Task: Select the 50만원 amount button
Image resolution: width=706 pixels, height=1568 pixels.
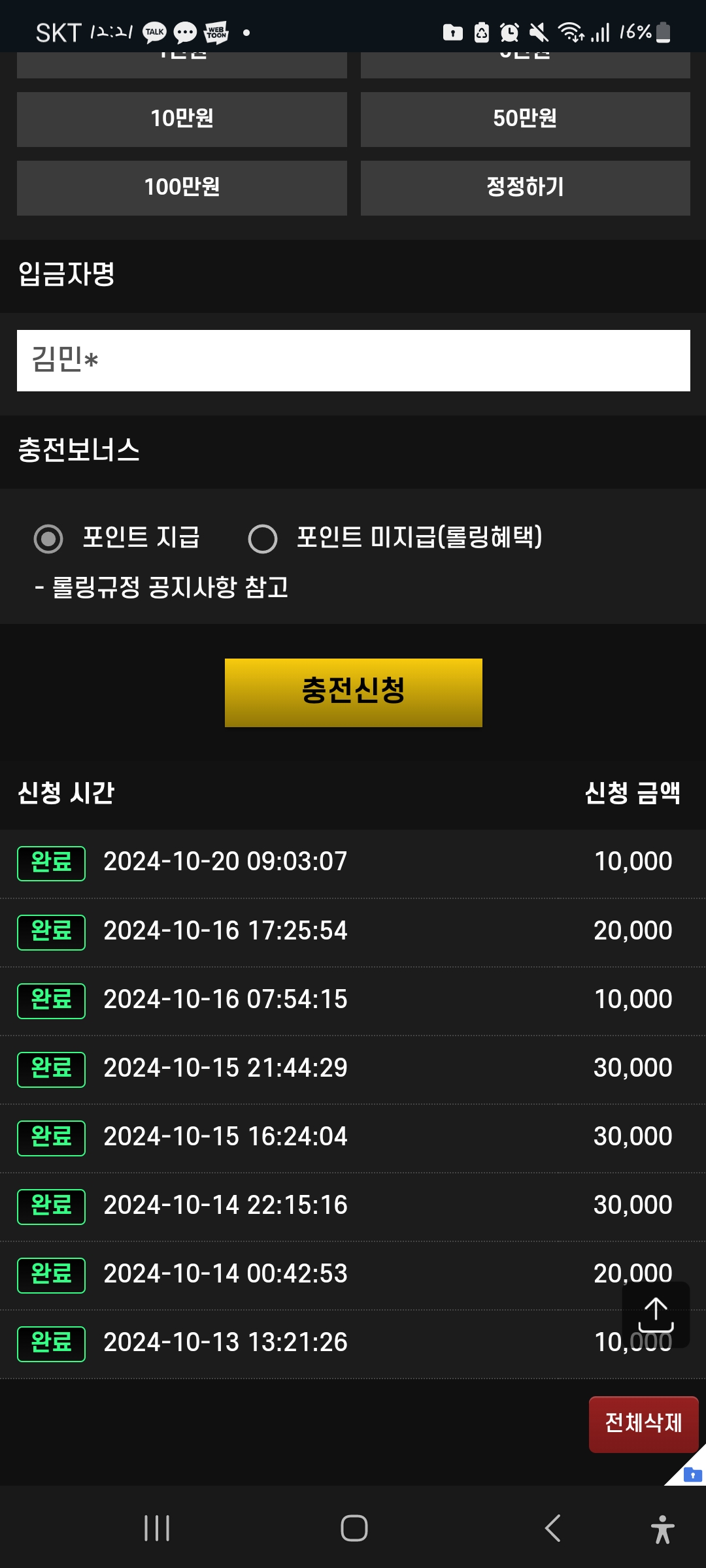Action: pyautogui.click(x=525, y=119)
